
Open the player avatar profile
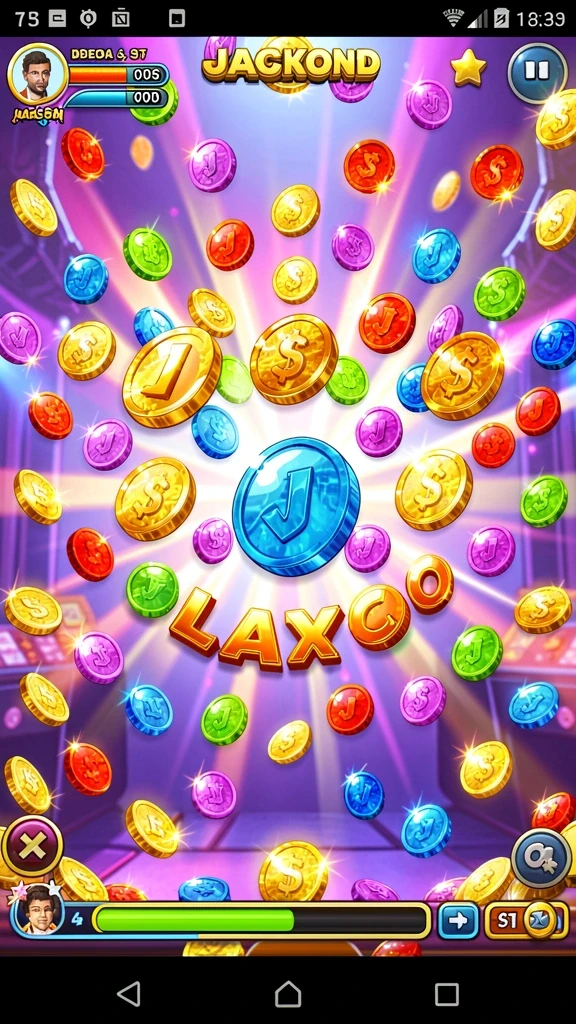[37, 74]
